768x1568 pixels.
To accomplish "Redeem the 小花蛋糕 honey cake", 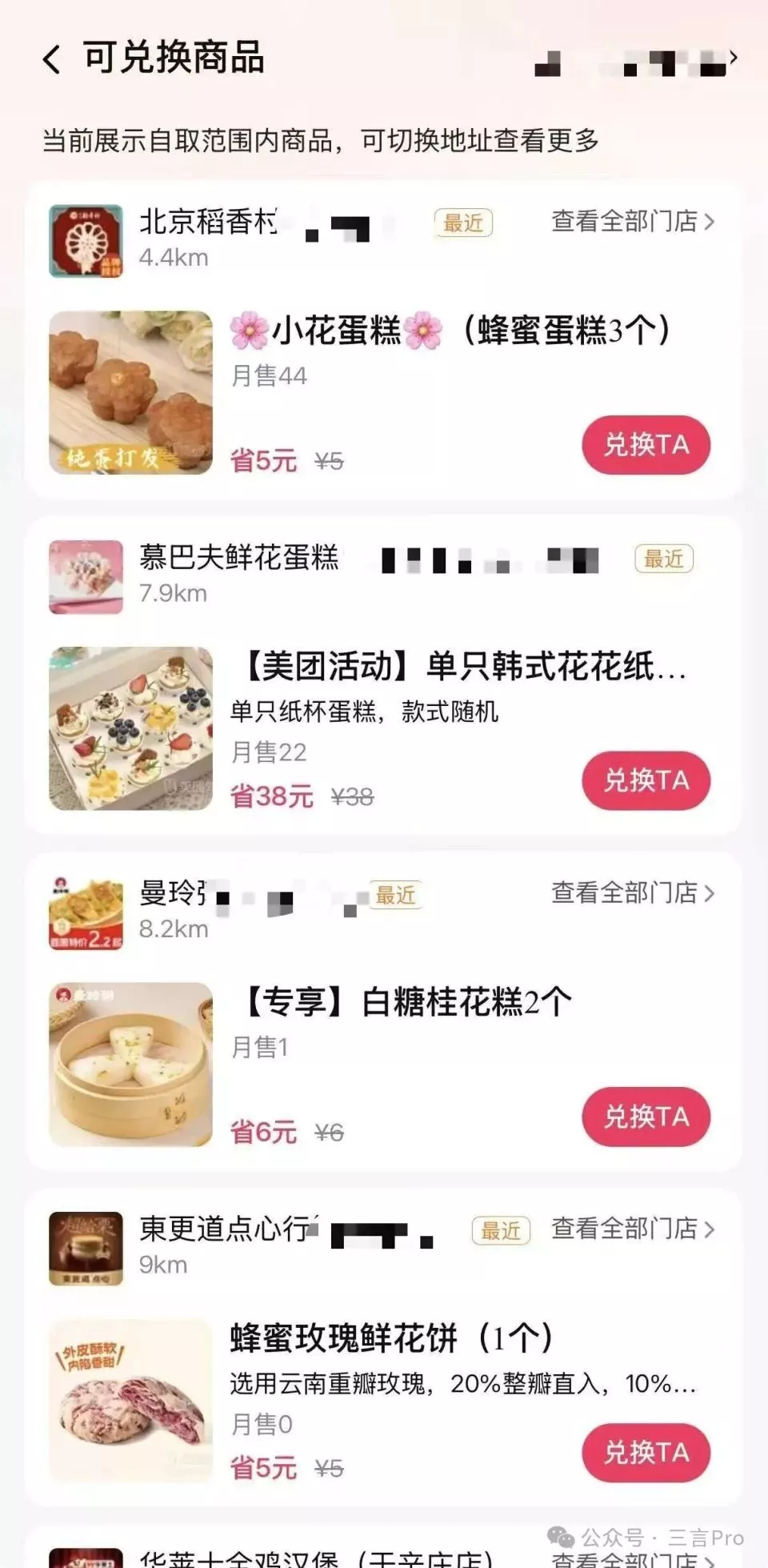I will click(x=646, y=445).
